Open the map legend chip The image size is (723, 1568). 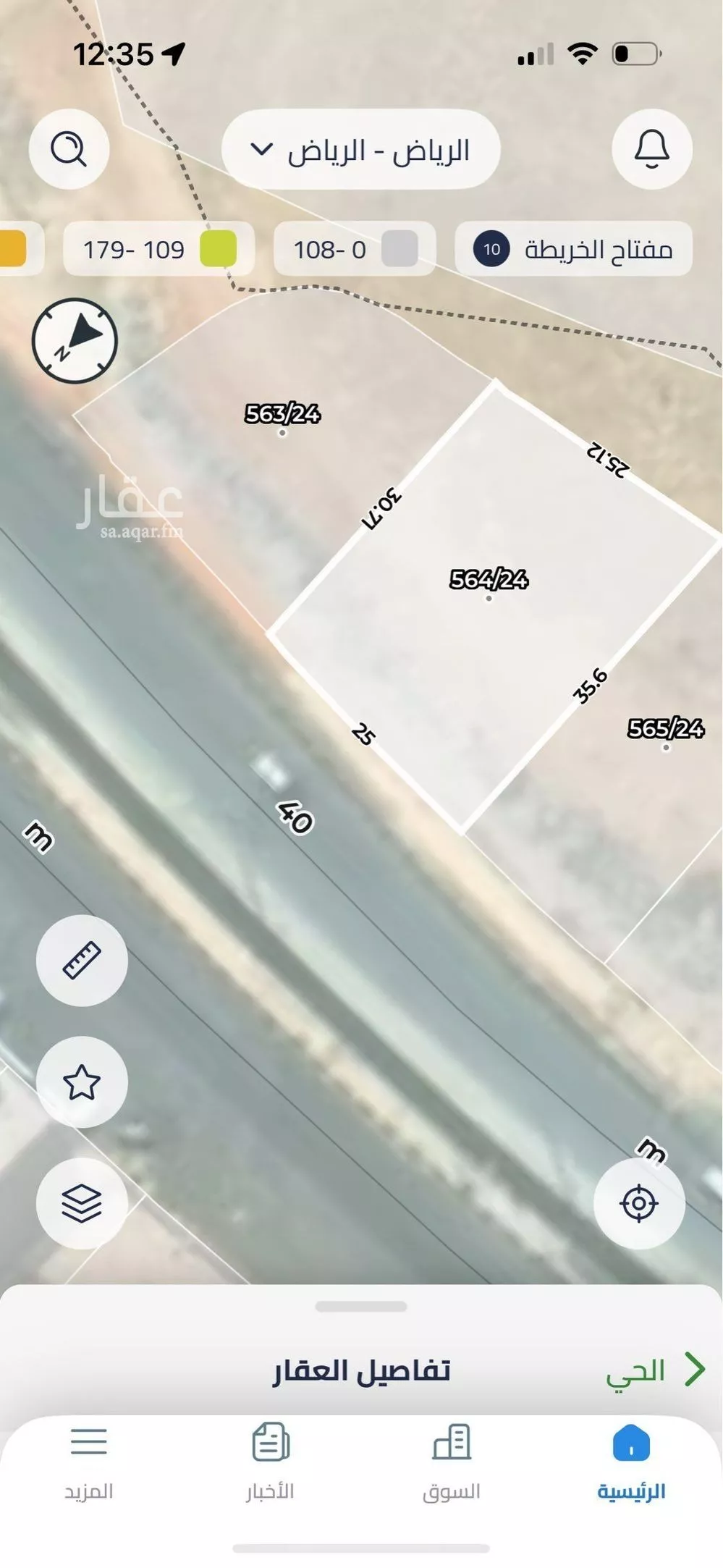(x=573, y=250)
